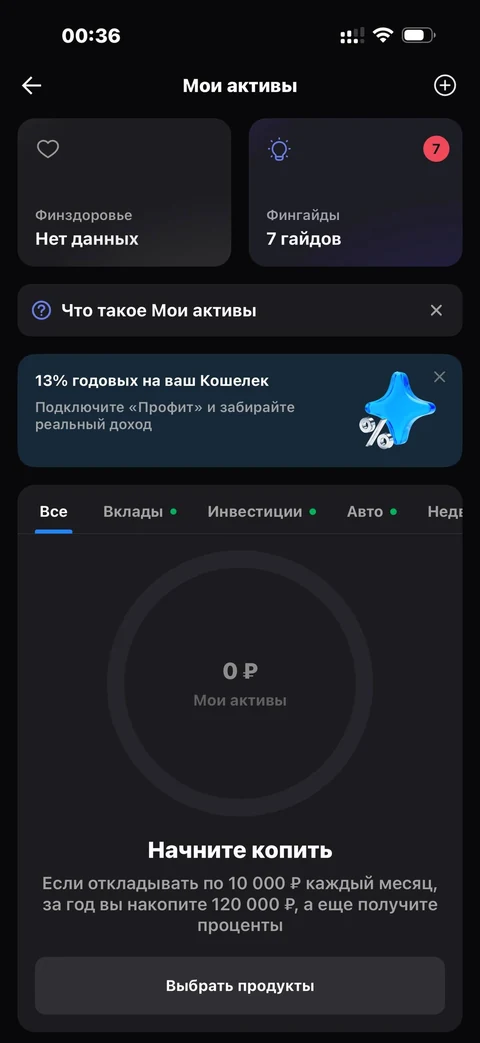This screenshot has height=1043, width=480.
Task: Switch to the Инвестиции tab
Action: [x=261, y=512]
